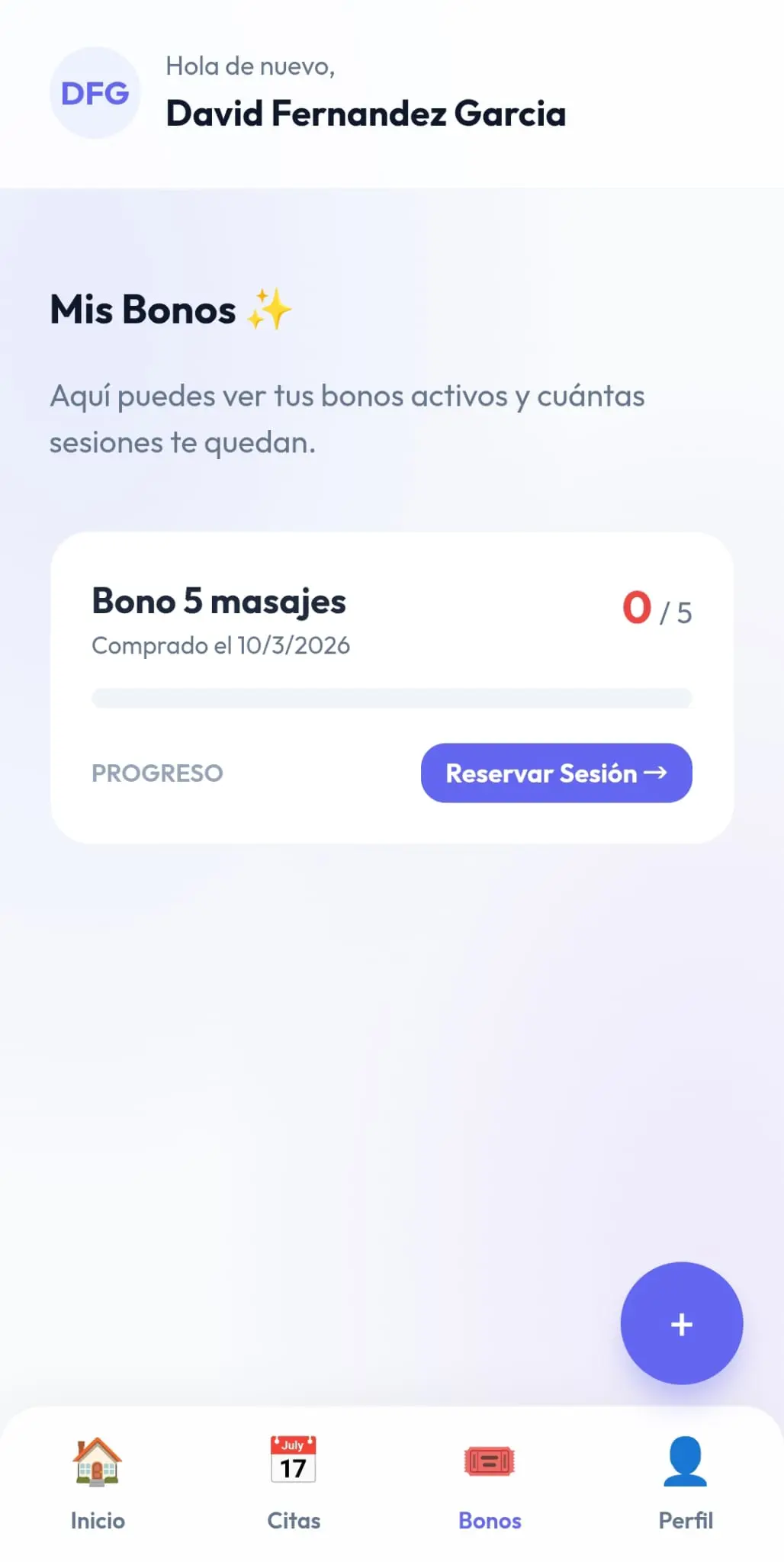Click the PROGRESO label
Image resolution: width=784 pixels, height=1562 pixels.
[x=156, y=773]
